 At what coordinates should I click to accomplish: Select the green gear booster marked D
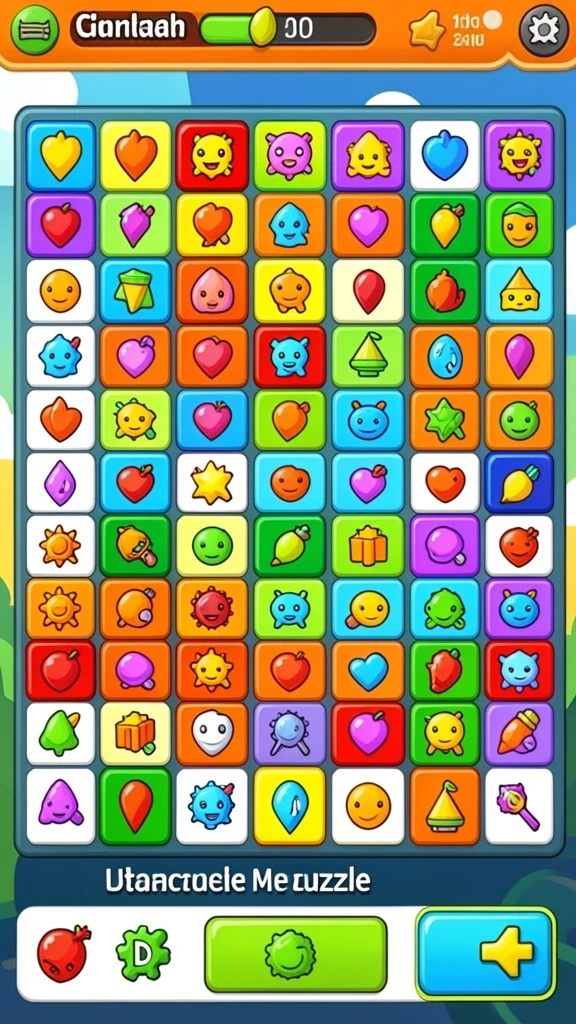click(x=143, y=953)
